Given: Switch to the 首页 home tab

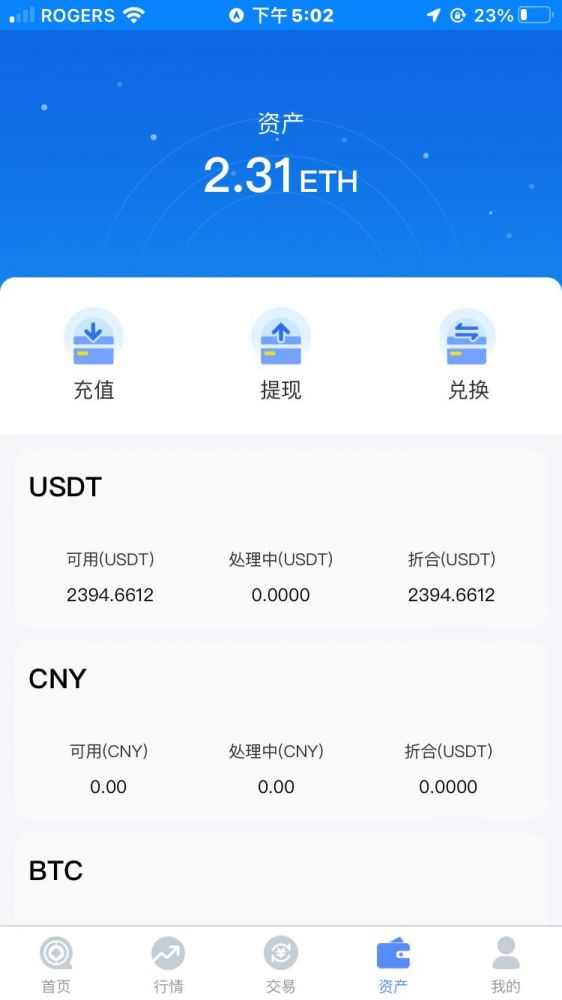Looking at the screenshot, I should (x=56, y=964).
